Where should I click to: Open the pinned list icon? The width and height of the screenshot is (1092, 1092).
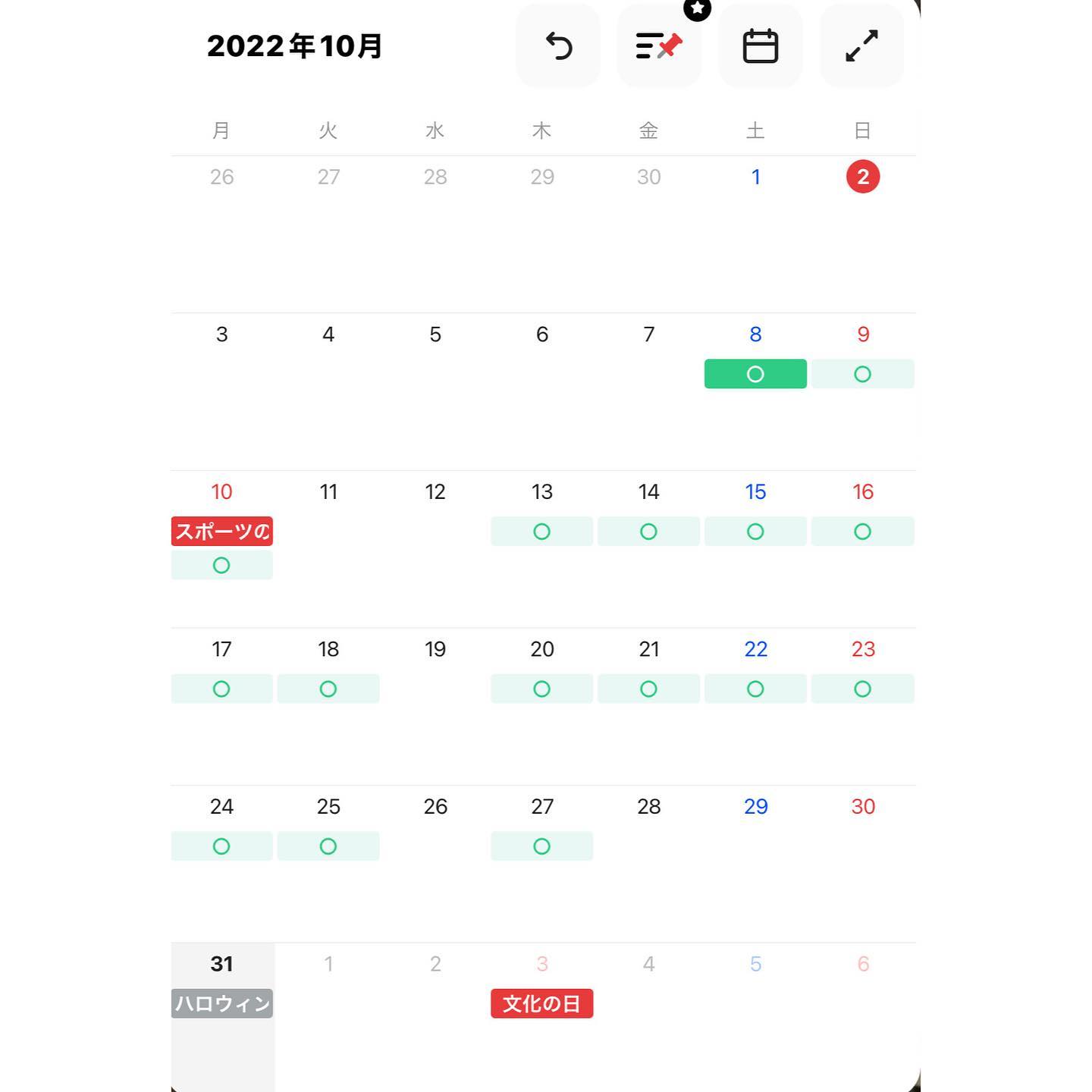point(658,46)
